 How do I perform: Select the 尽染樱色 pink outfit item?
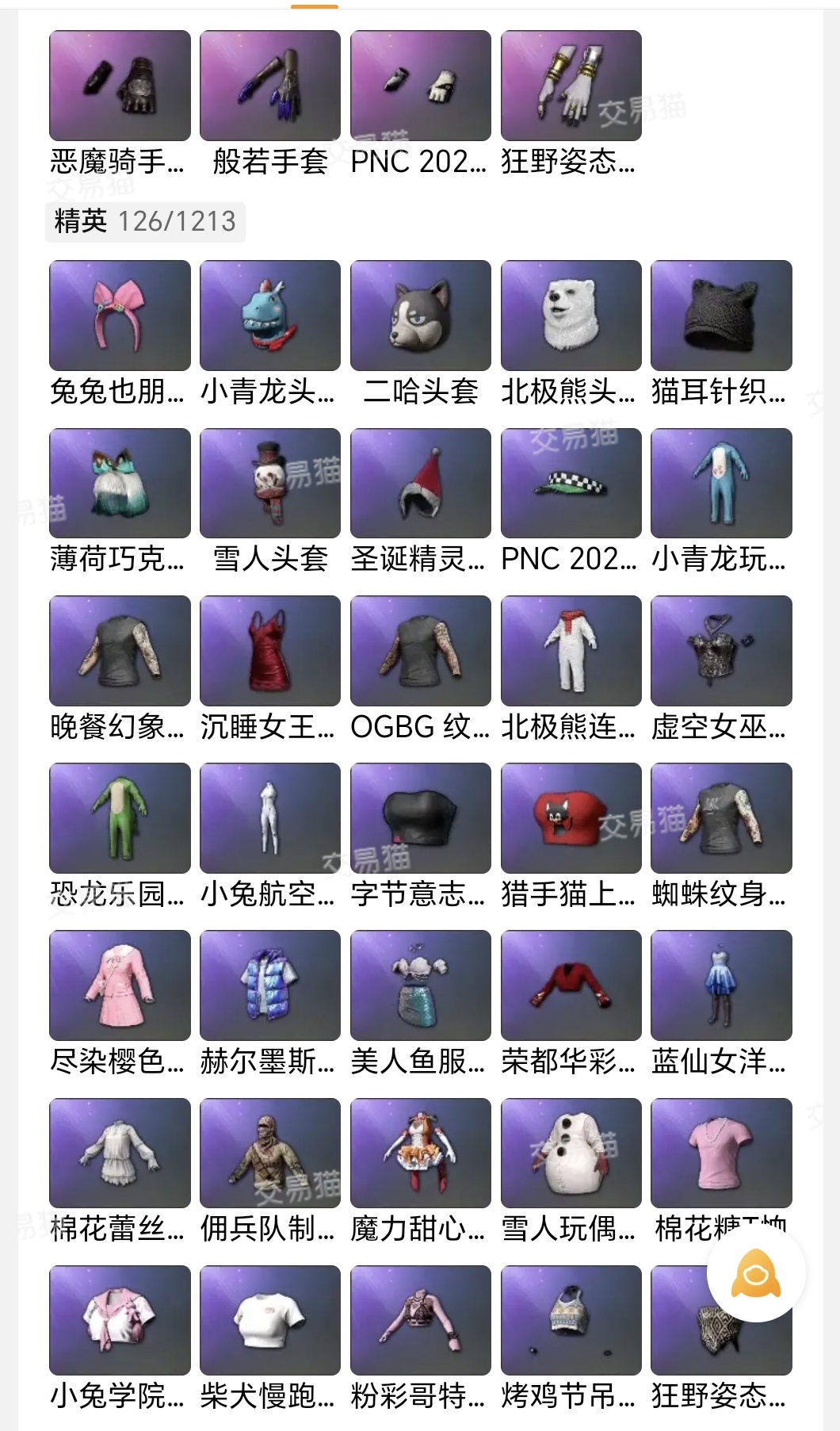click(120, 985)
